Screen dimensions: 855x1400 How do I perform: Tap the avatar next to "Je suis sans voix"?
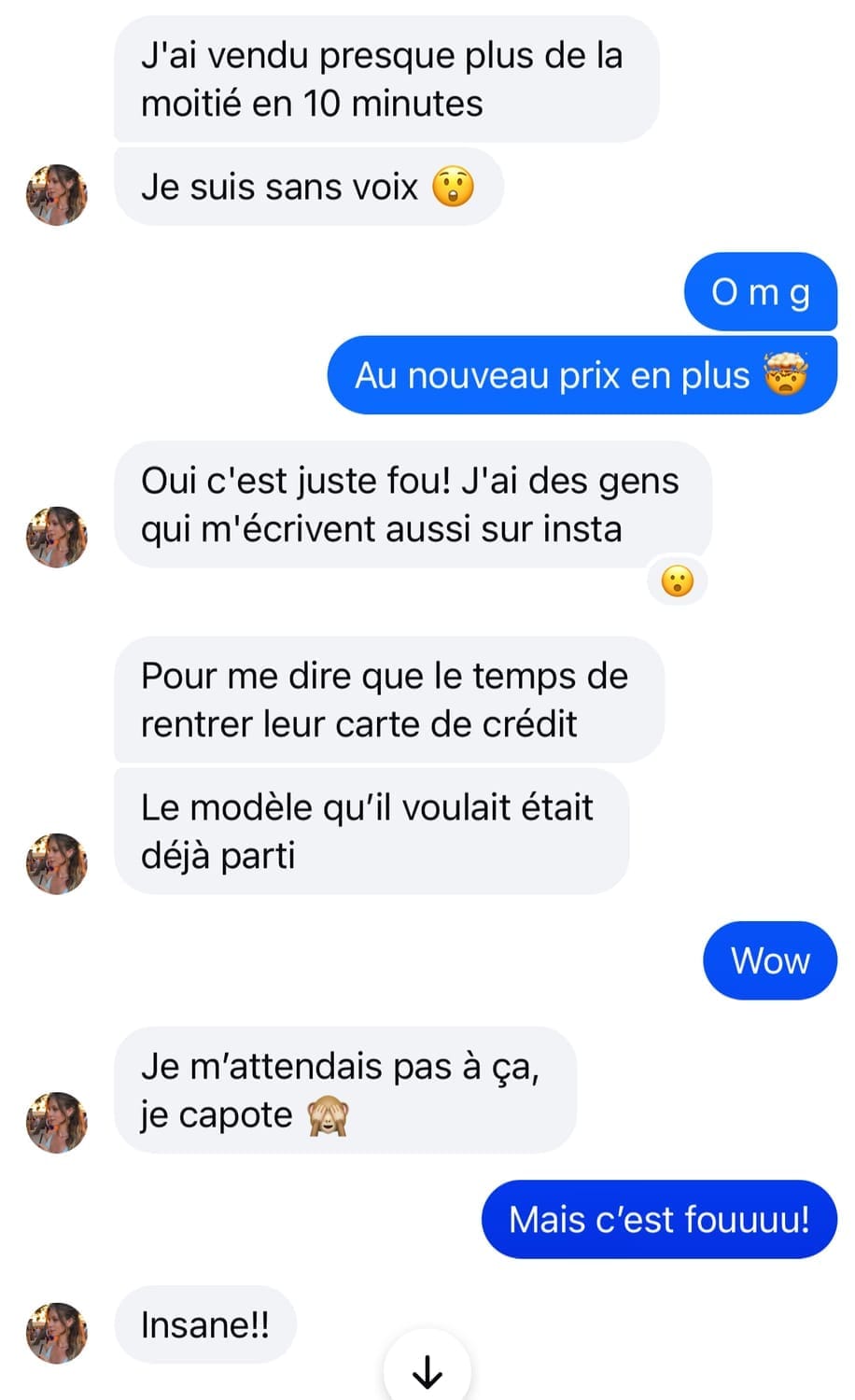56,195
